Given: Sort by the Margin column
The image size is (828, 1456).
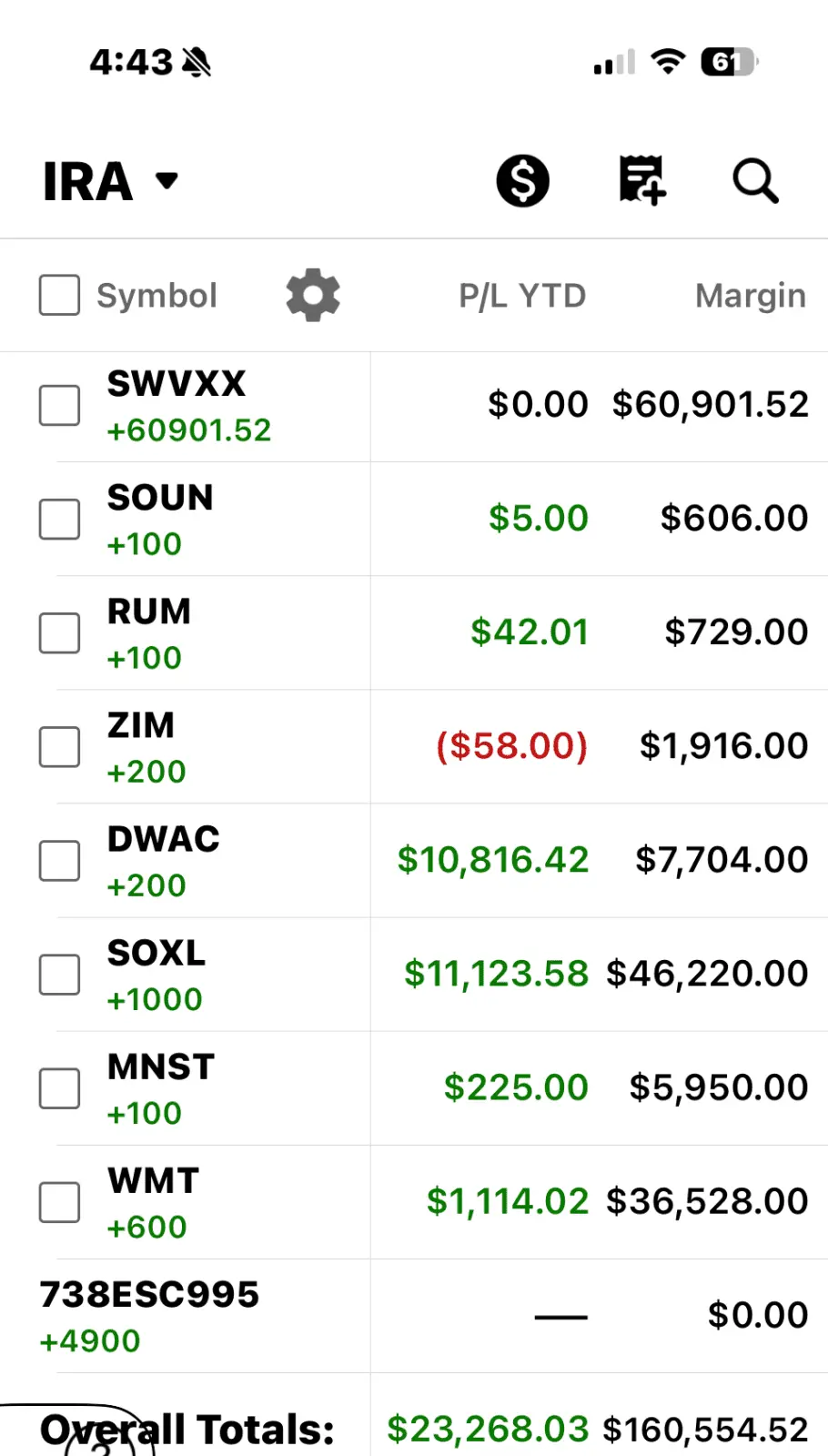Looking at the screenshot, I should [x=750, y=296].
